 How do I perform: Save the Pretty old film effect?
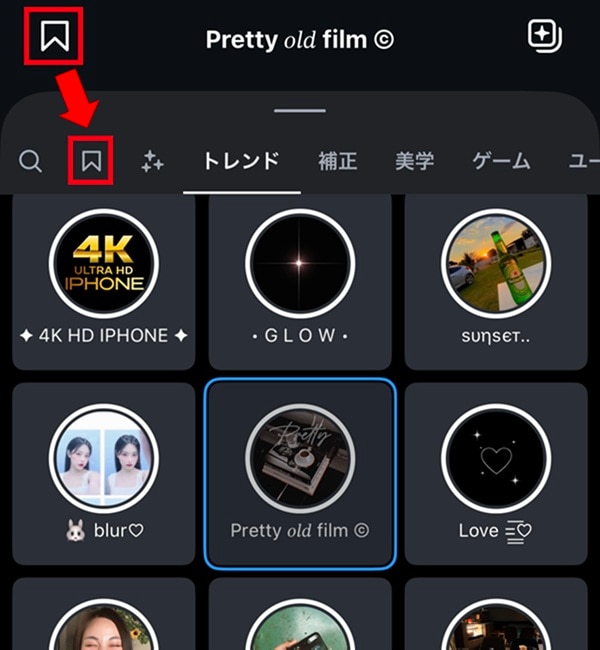pos(55,37)
